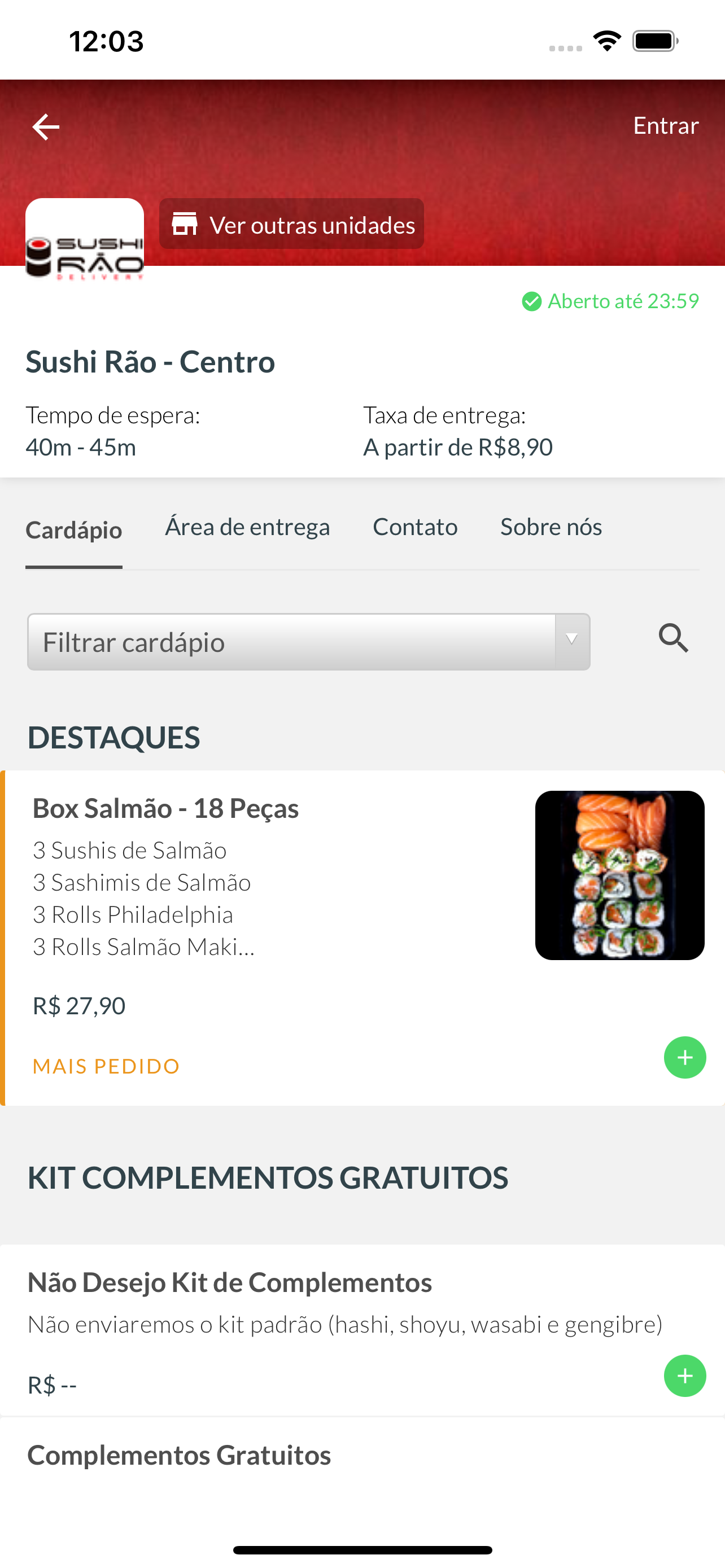The image size is (725, 1568).
Task: Switch to the Área de entrega tab
Action: click(247, 527)
